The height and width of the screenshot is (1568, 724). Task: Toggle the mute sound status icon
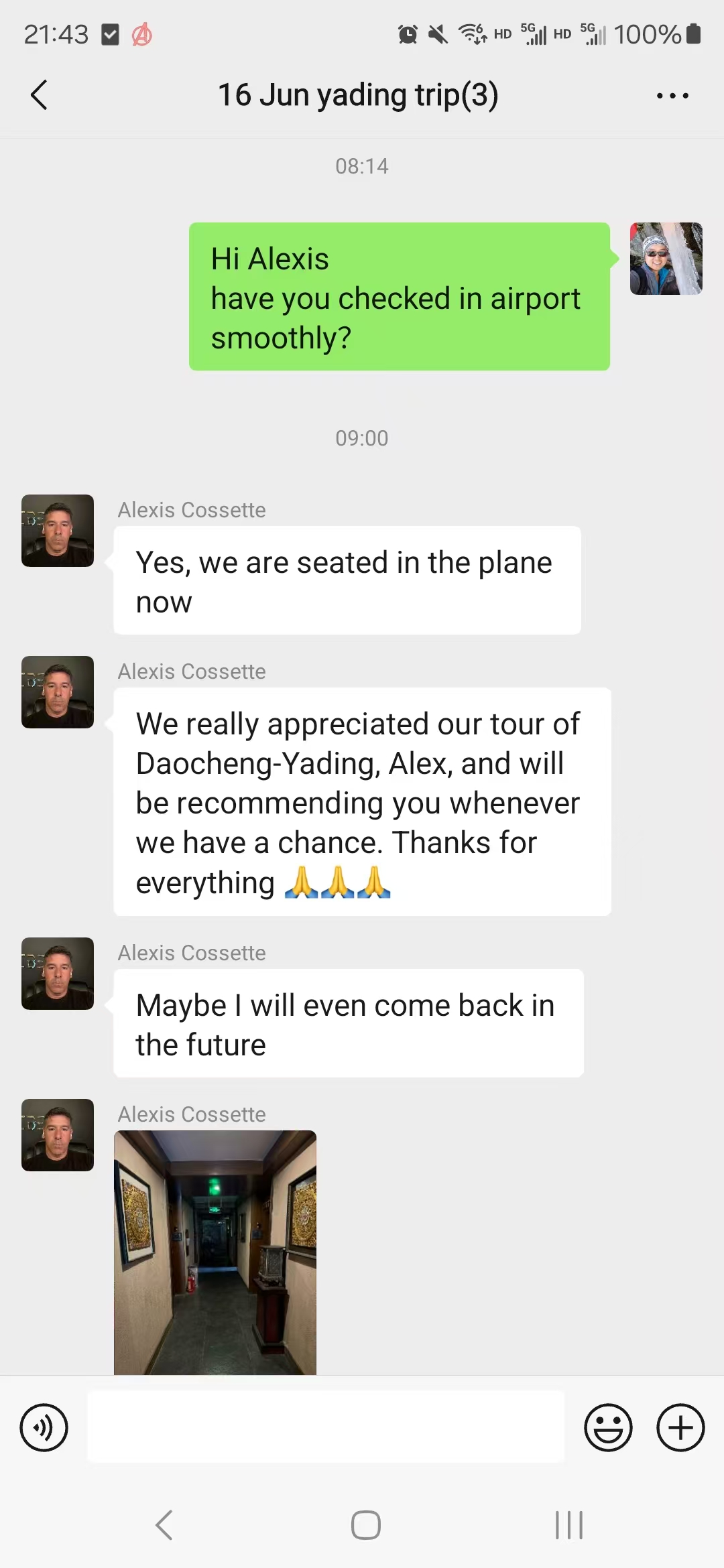(438, 34)
